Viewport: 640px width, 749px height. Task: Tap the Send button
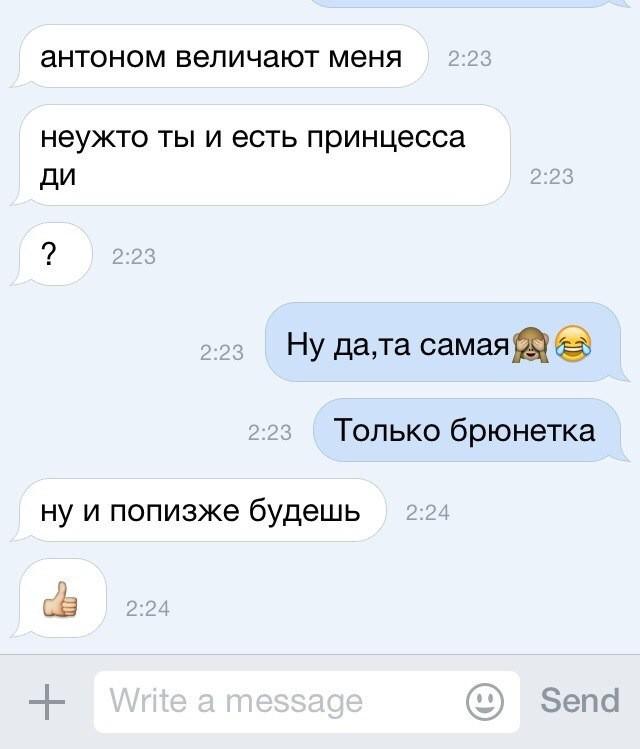click(x=580, y=701)
